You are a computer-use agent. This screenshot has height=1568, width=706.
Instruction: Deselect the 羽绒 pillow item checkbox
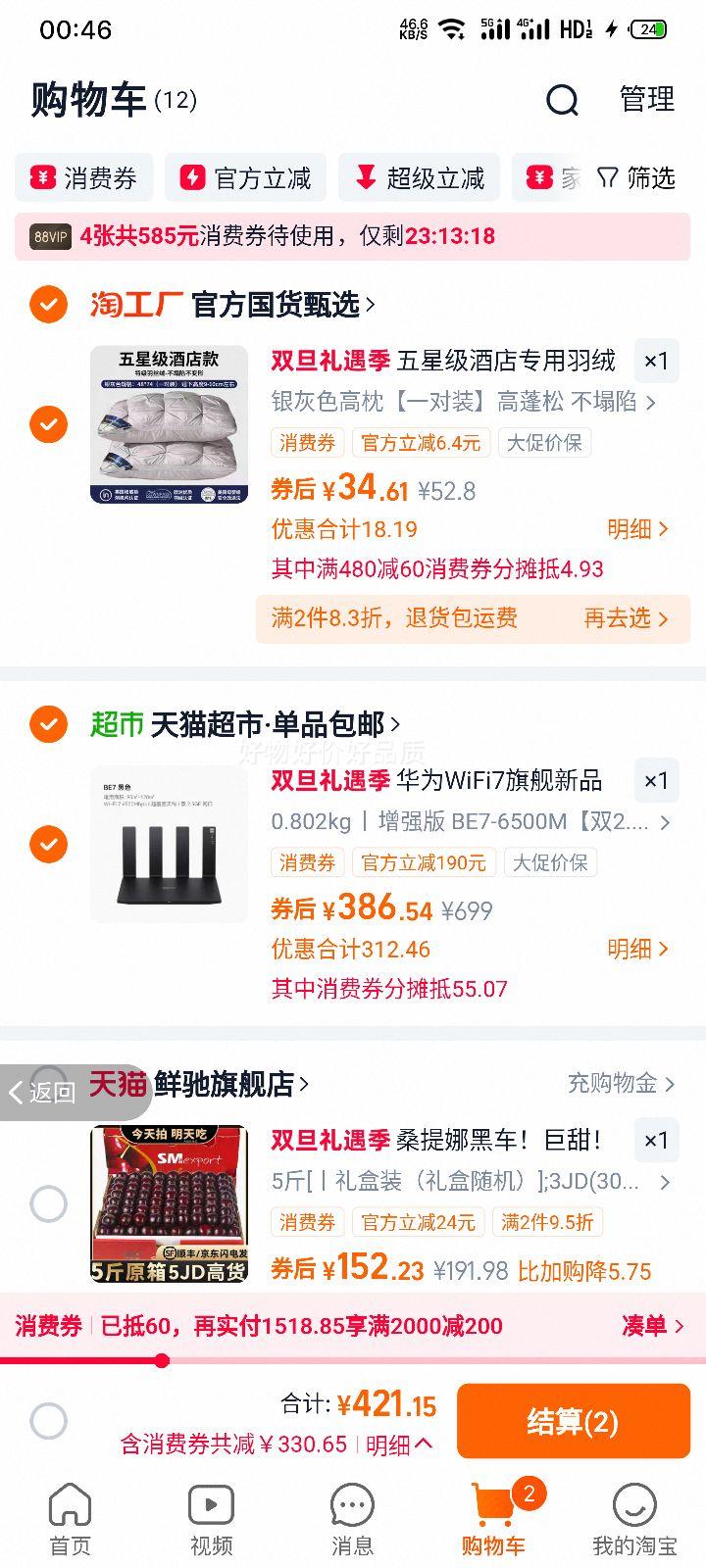[47, 424]
